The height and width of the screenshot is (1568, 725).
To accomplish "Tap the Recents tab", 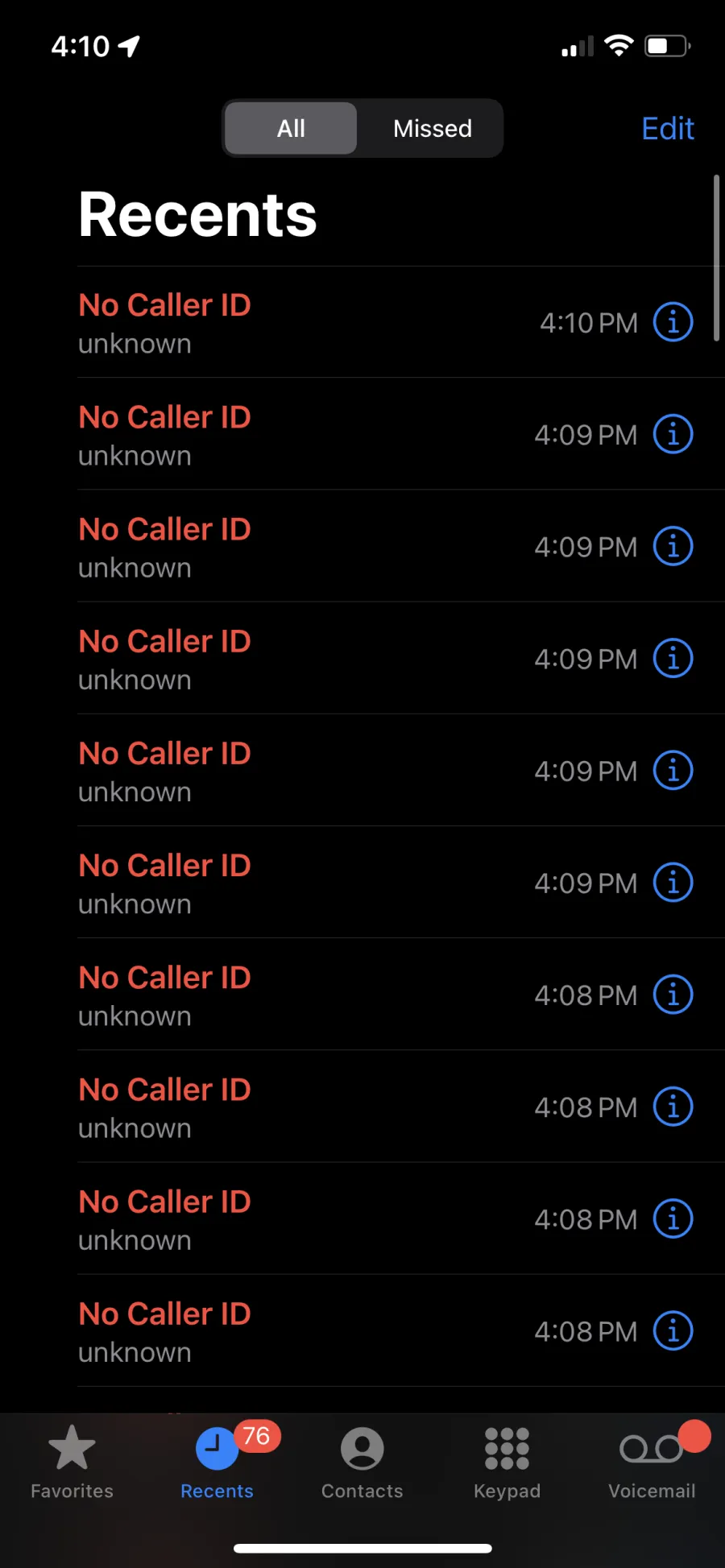I will tap(217, 1462).
